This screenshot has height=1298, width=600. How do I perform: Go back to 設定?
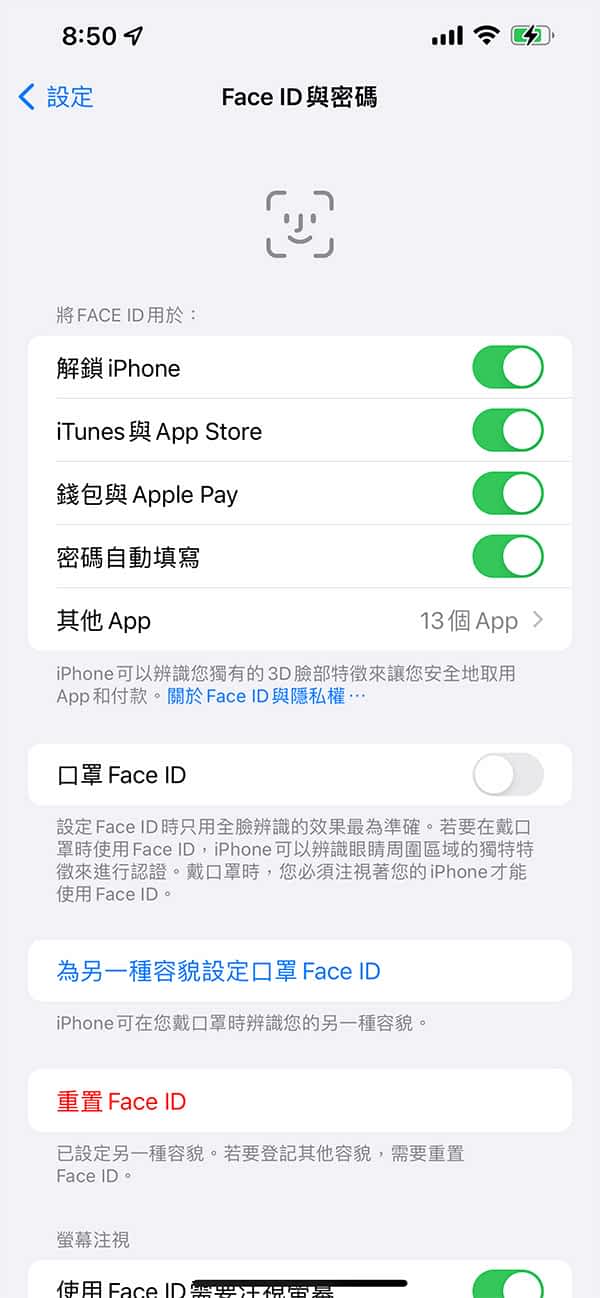pos(56,97)
